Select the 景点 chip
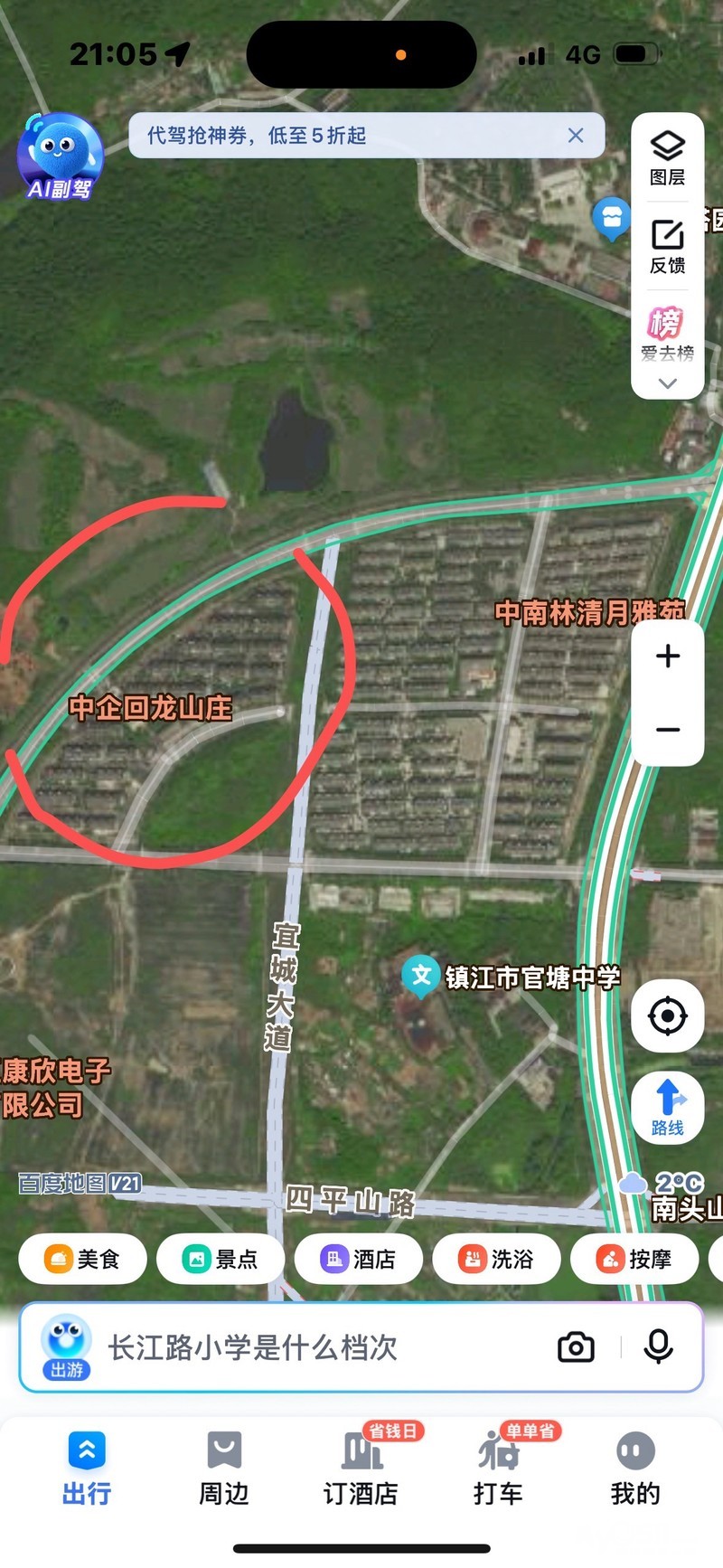 [x=221, y=1259]
